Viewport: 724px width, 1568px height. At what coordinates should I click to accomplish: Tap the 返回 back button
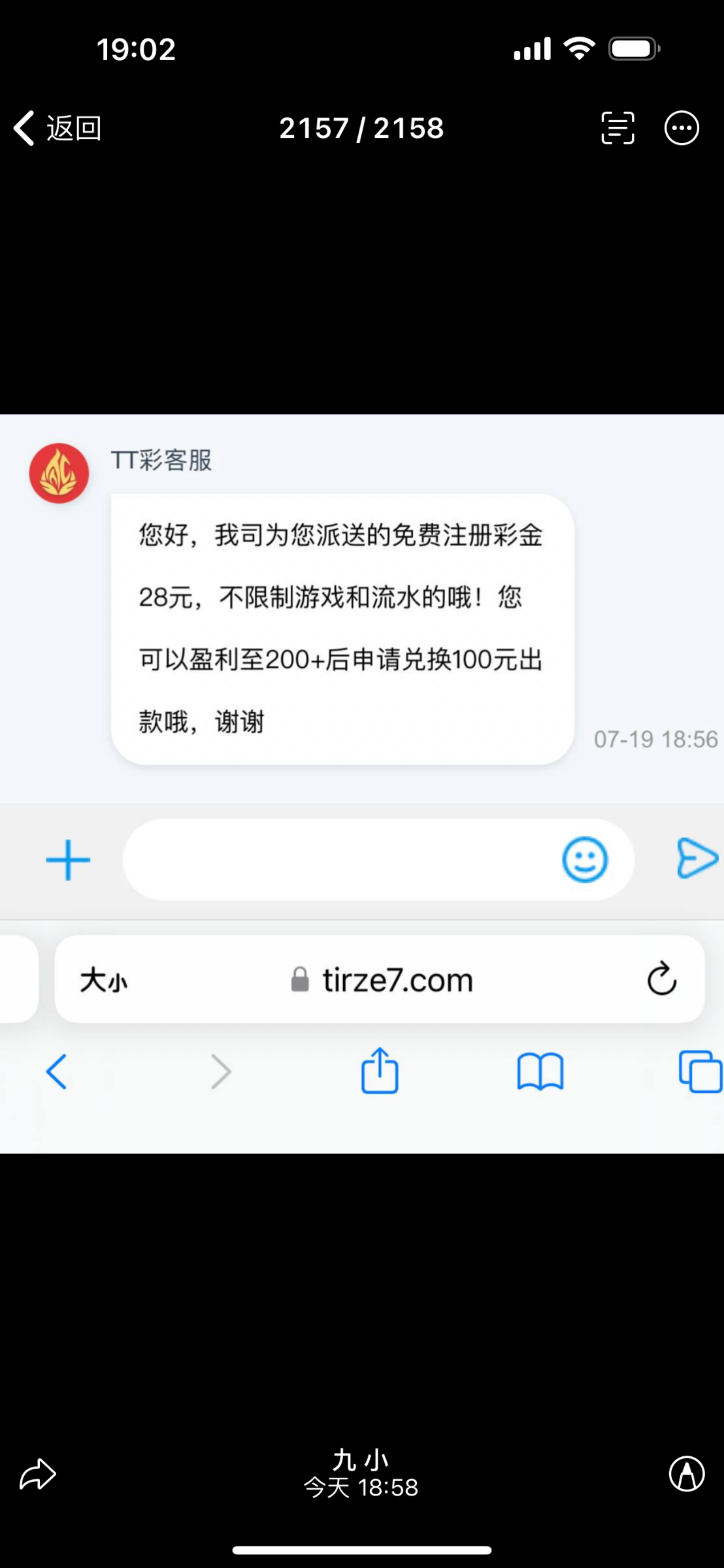point(58,128)
